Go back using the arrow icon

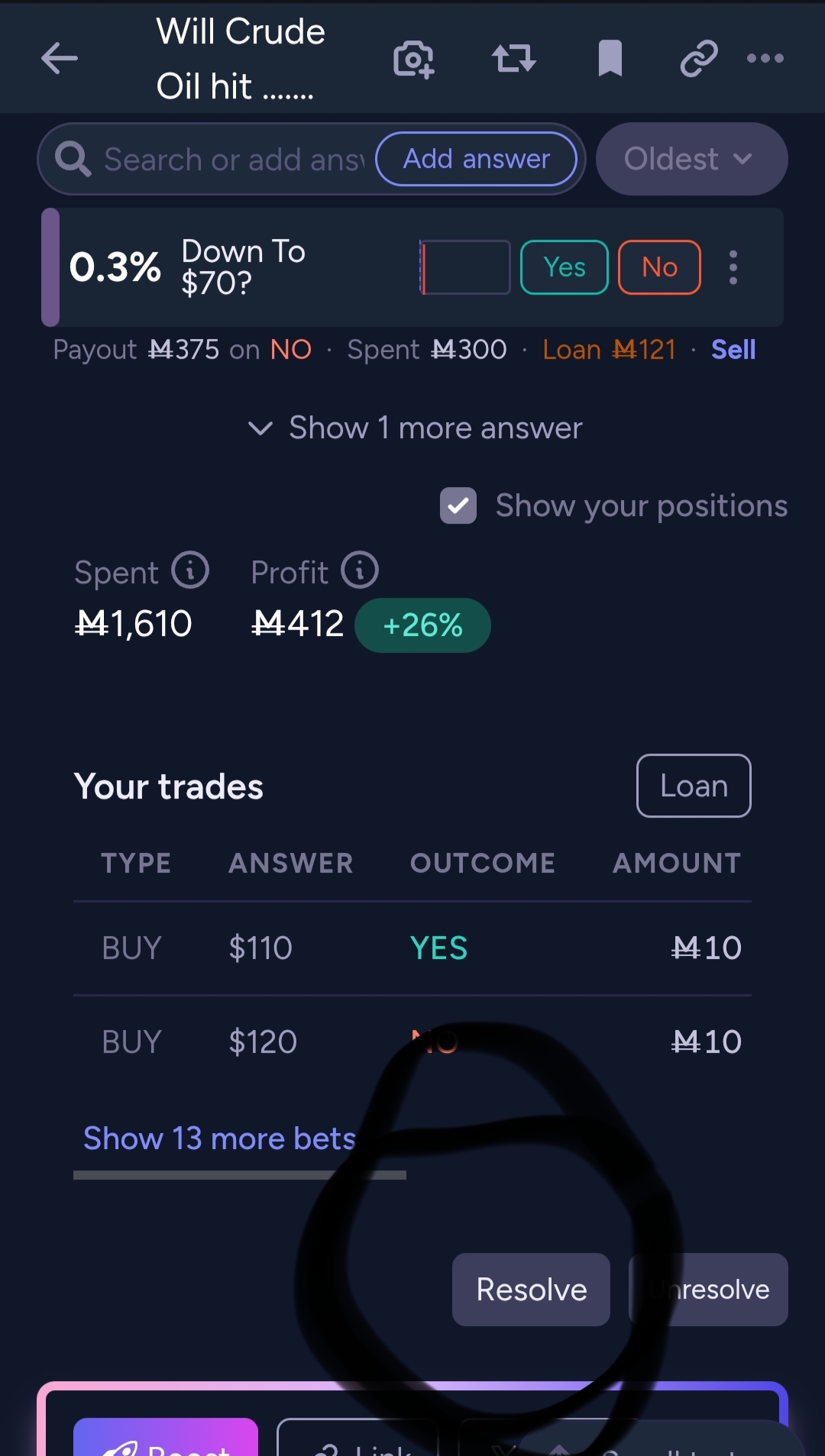pyautogui.click(x=60, y=59)
